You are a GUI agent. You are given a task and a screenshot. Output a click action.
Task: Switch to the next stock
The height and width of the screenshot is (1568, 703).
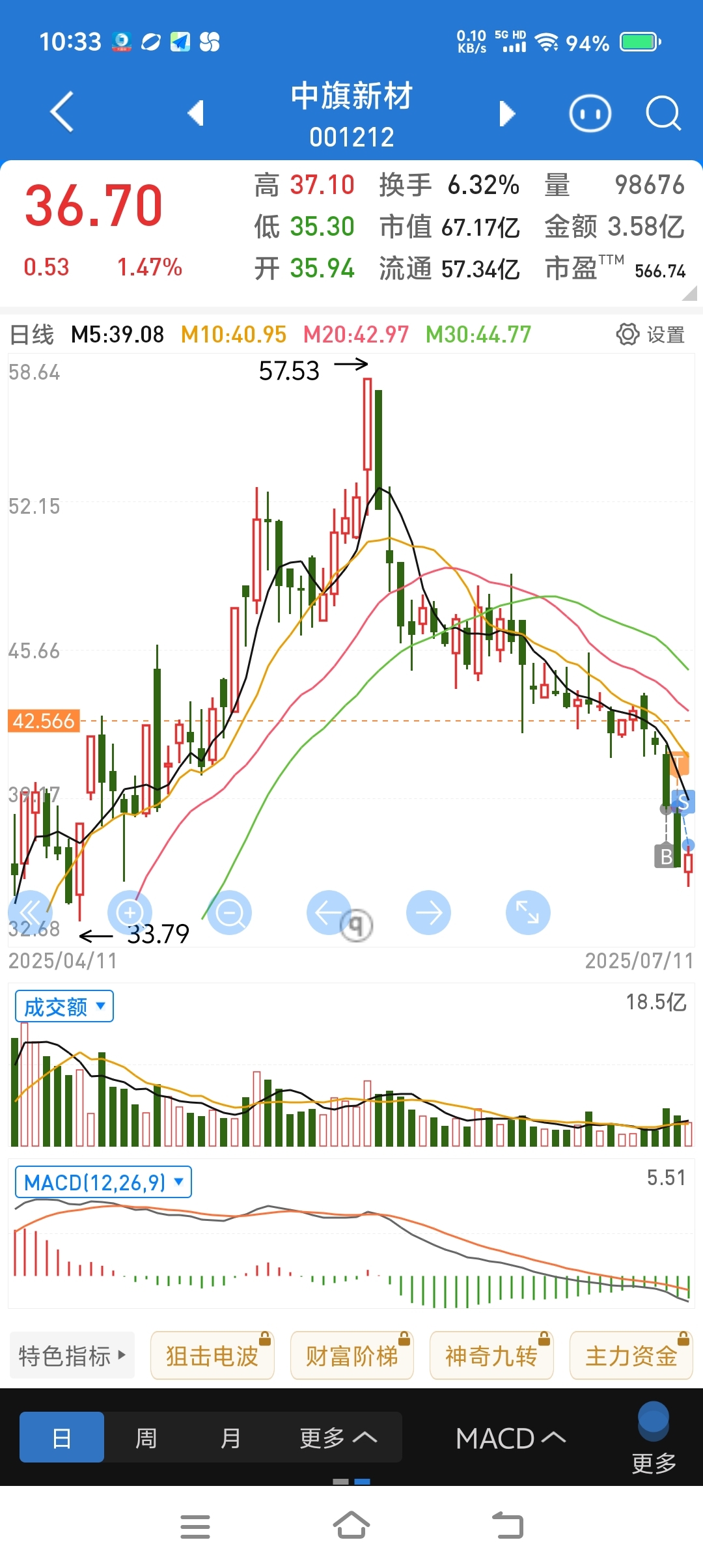[507, 113]
